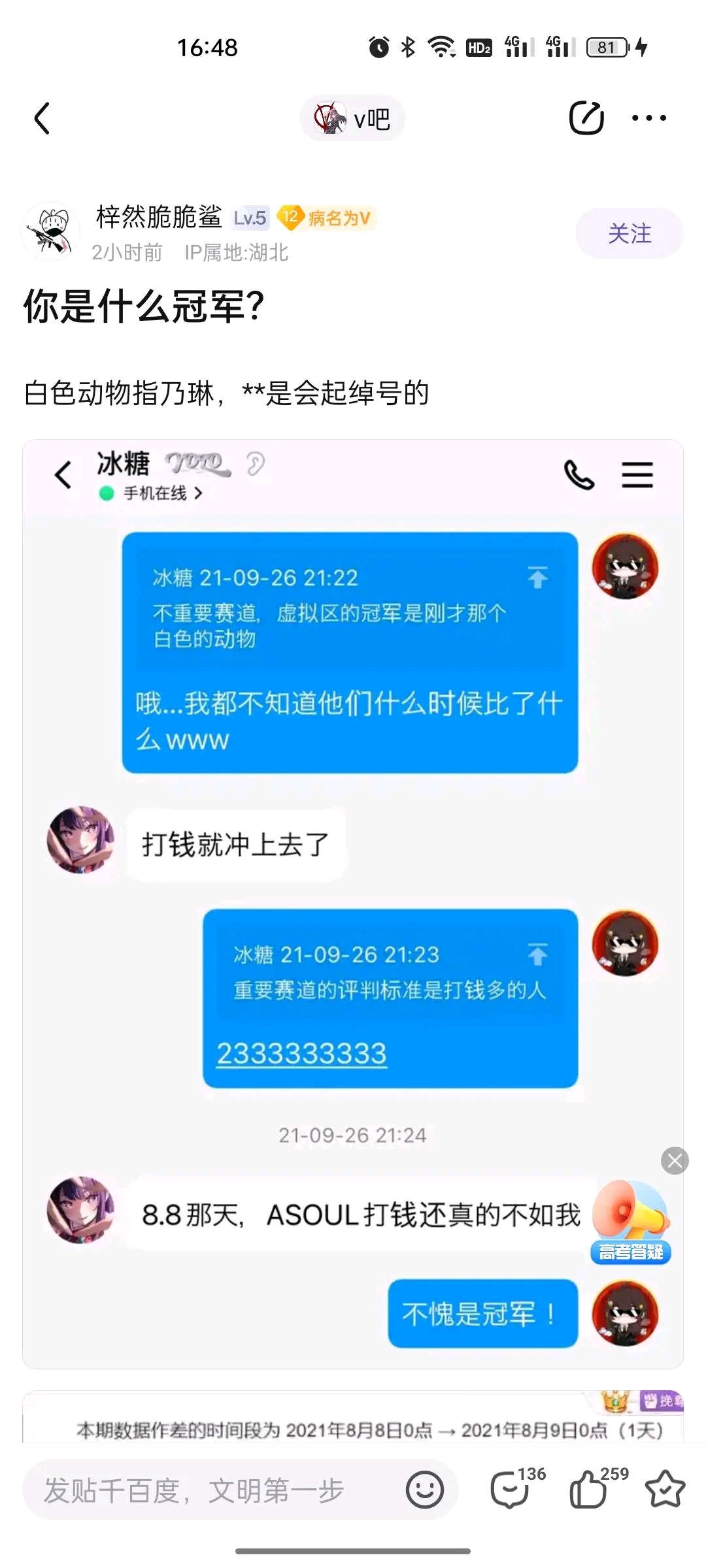This screenshot has height=1568, width=706.
Task: Open the three-dot overflow menu
Action: coord(648,118)
